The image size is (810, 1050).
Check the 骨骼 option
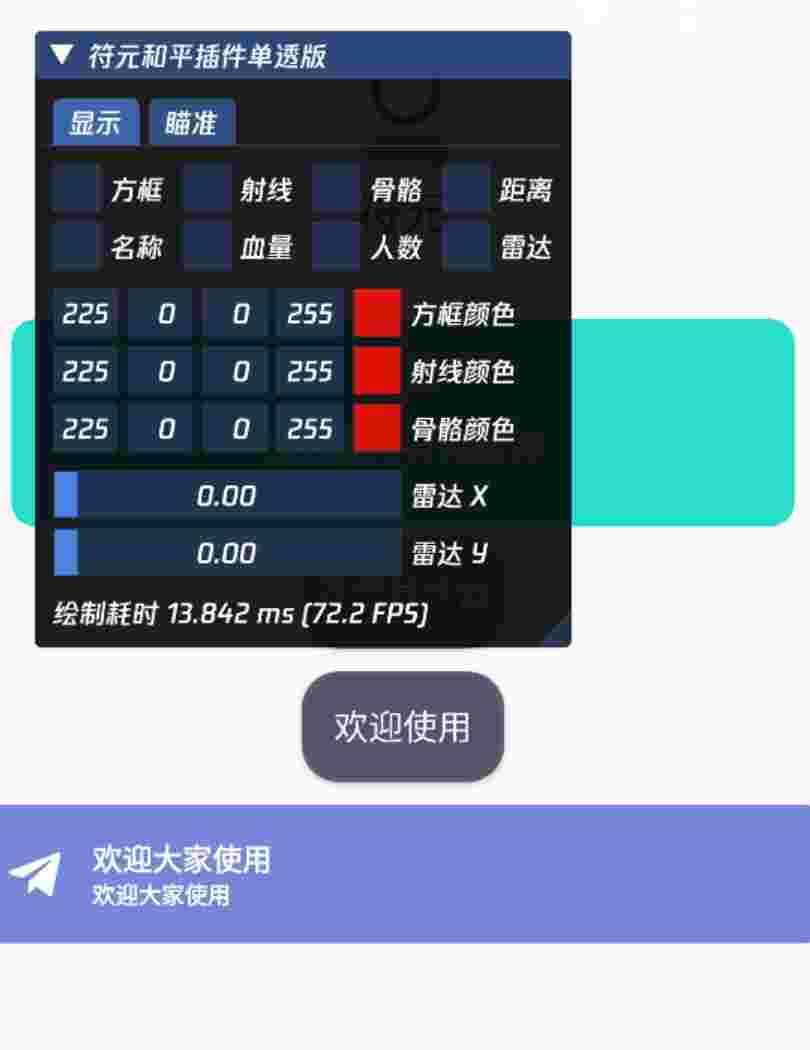point(336,189)
